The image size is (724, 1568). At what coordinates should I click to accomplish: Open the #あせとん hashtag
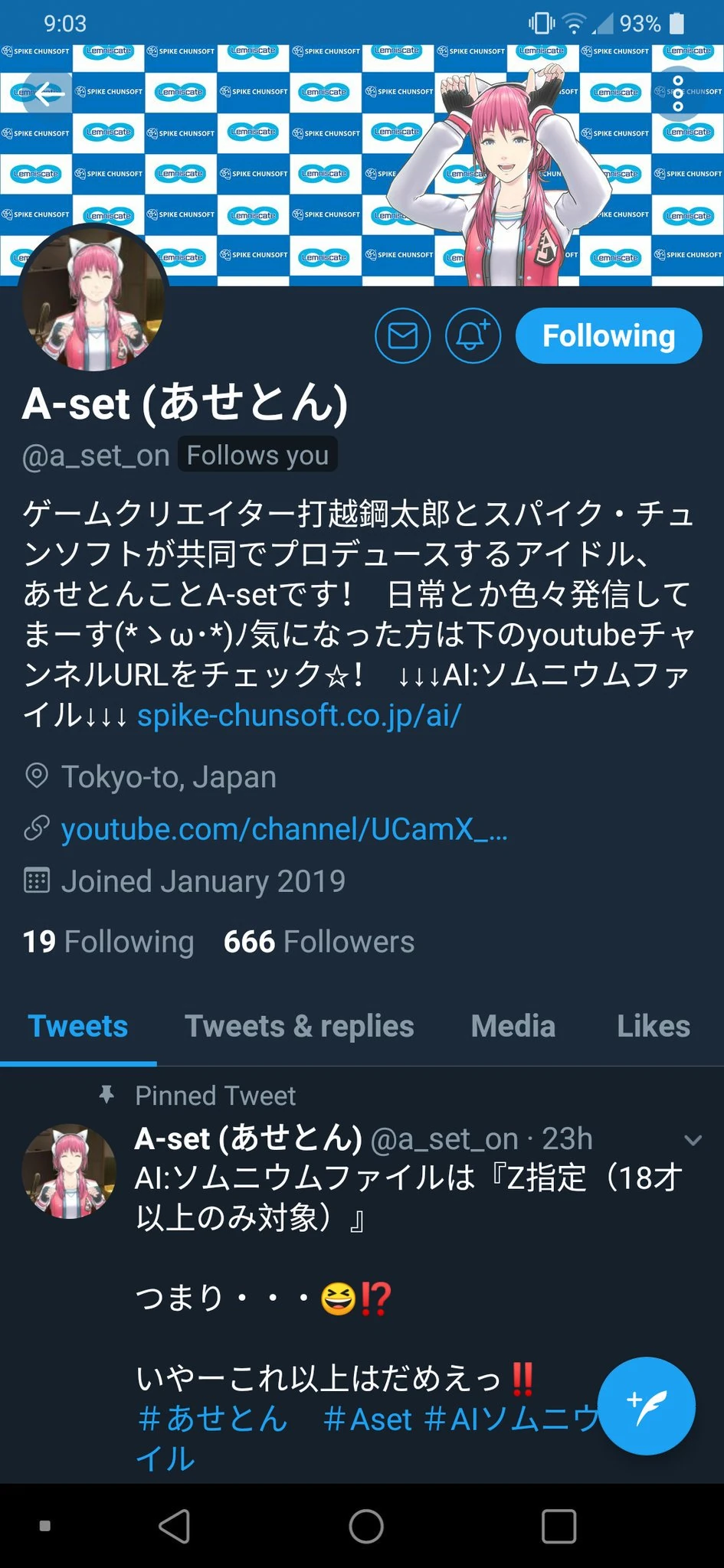[x=212, y=1419]
